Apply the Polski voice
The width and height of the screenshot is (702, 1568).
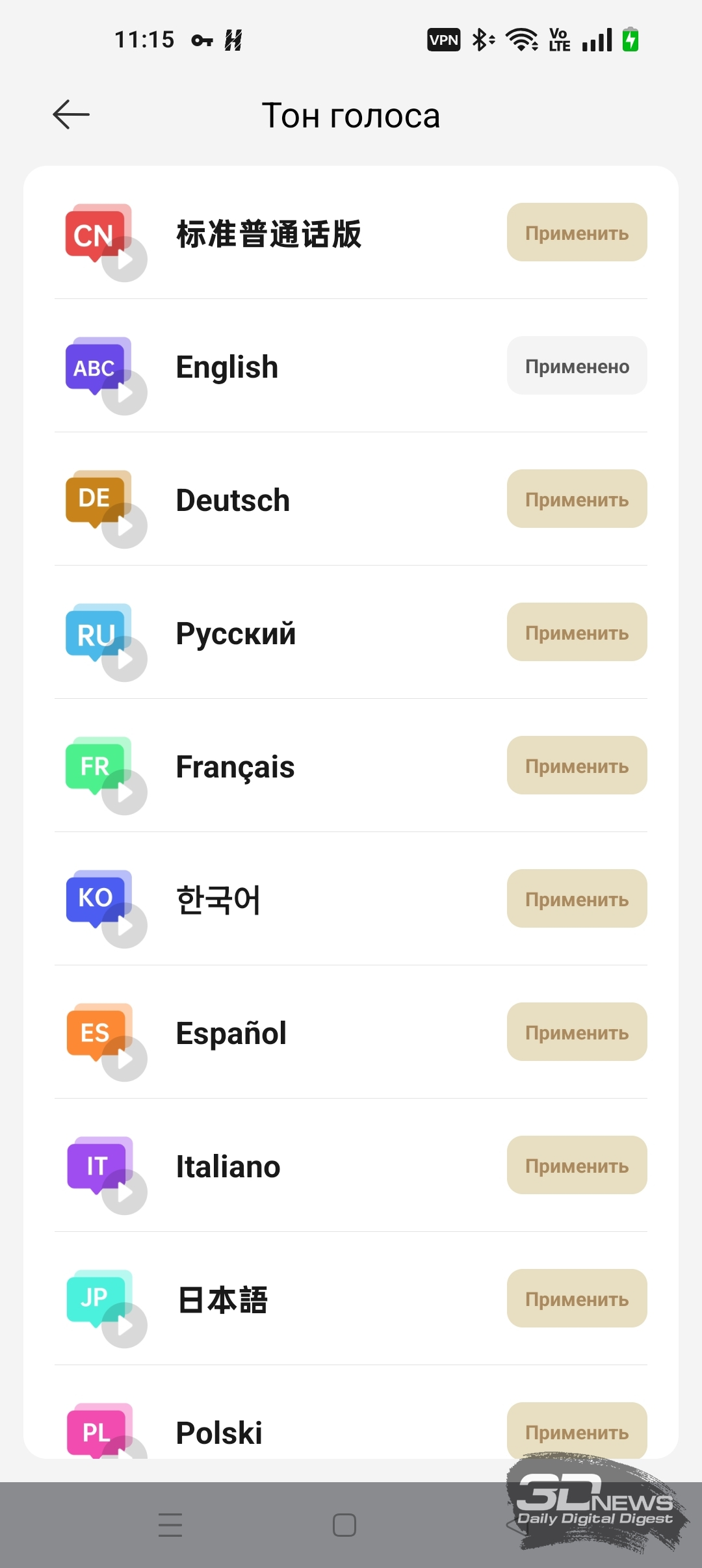(x=577, y=1432)
